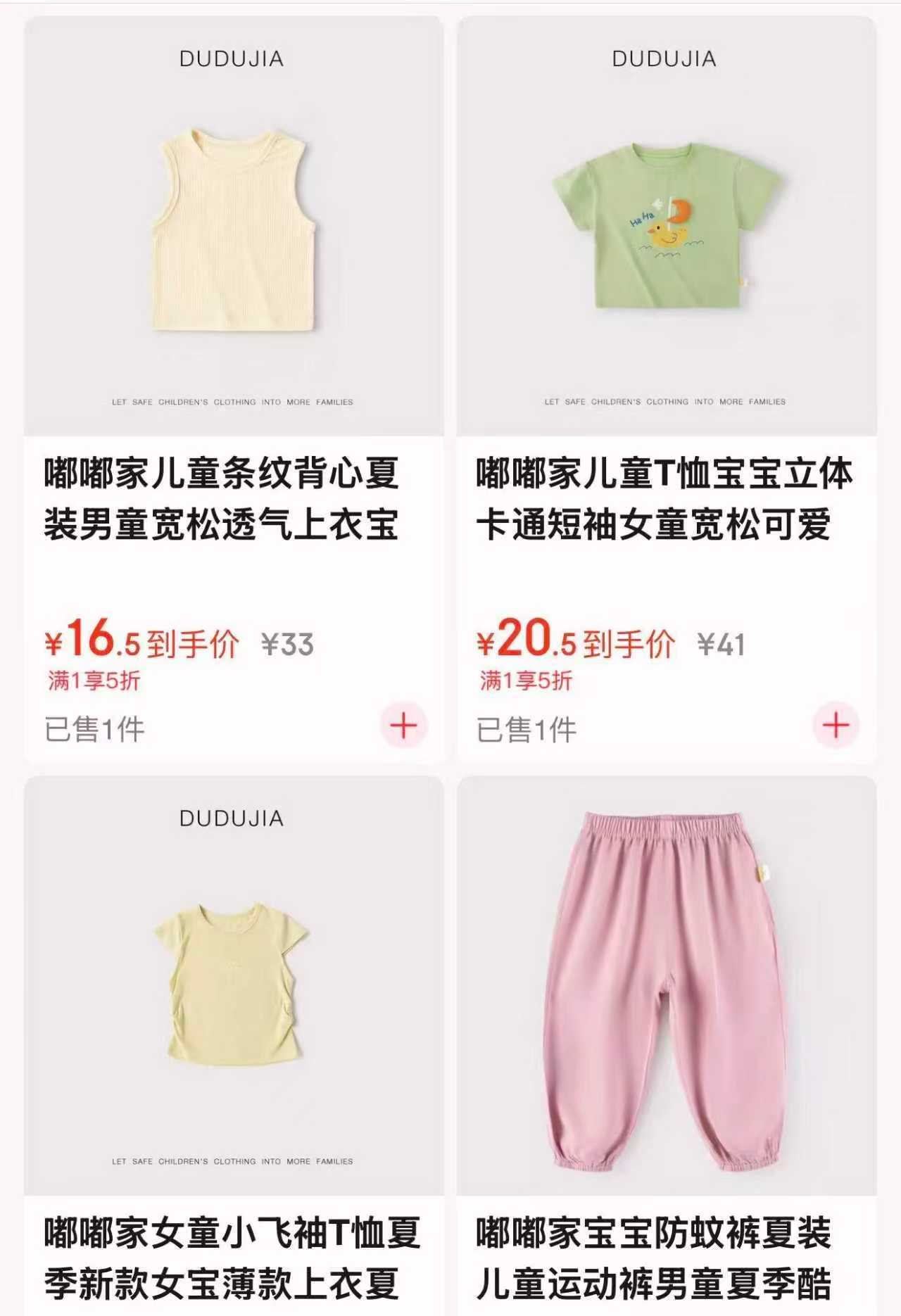Open the girls' flutter-sleeve T-shirt card

[234, 985]
